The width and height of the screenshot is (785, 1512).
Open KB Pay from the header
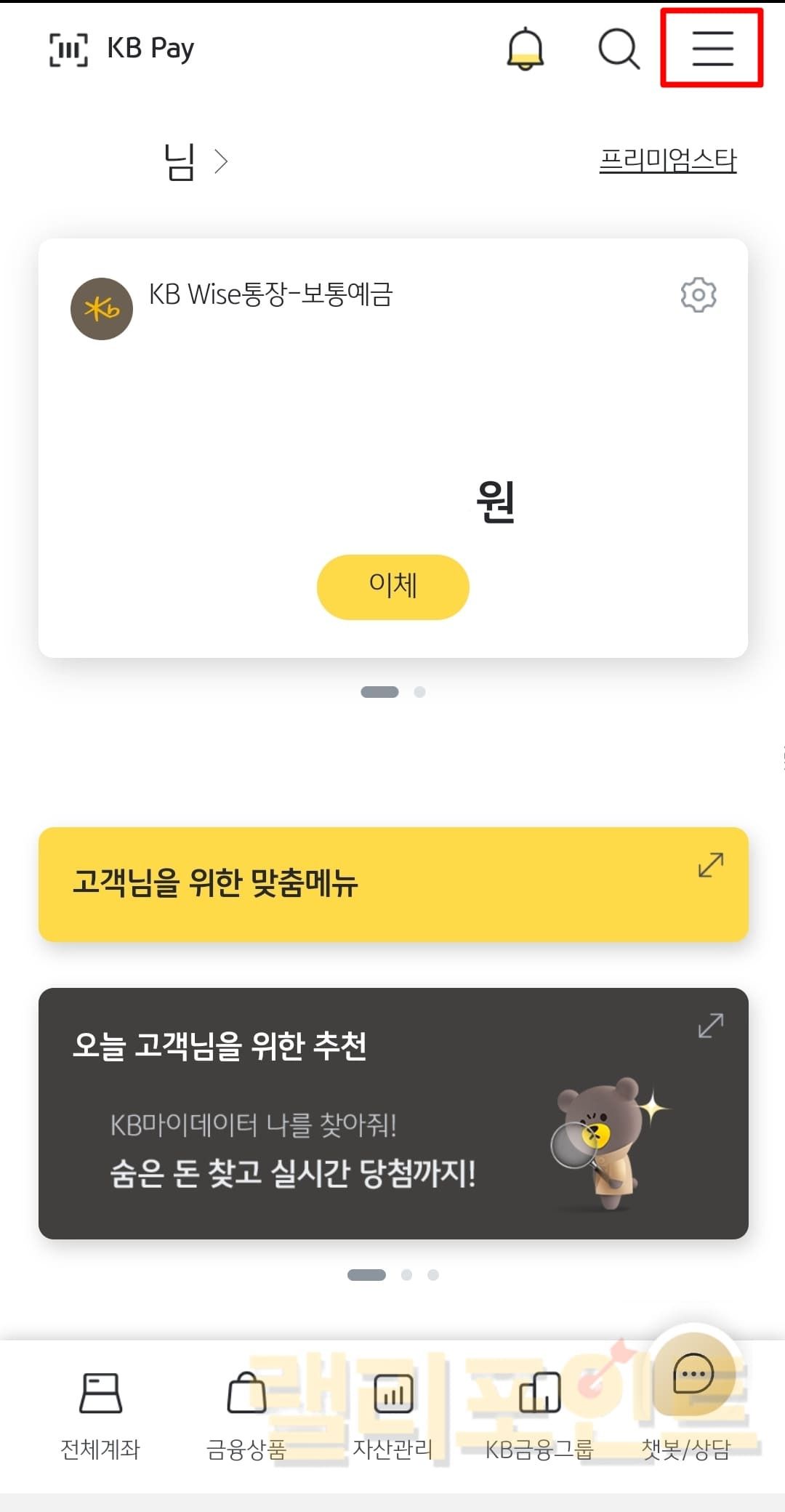pyautogui.click(x=122, y=49)
